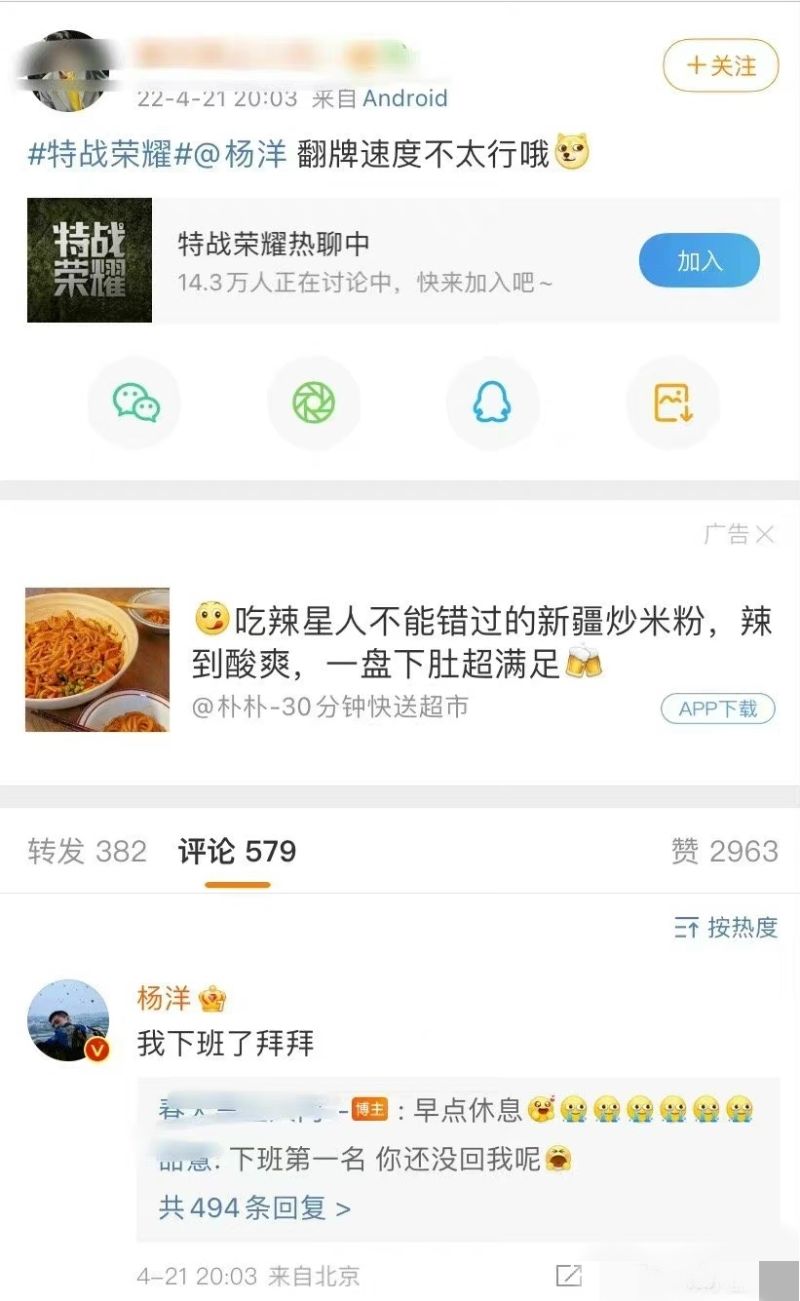The width and height of the screenshot is (800, 1301).
Task: Change comment sorting with 按热度
Action: (726, 928)
